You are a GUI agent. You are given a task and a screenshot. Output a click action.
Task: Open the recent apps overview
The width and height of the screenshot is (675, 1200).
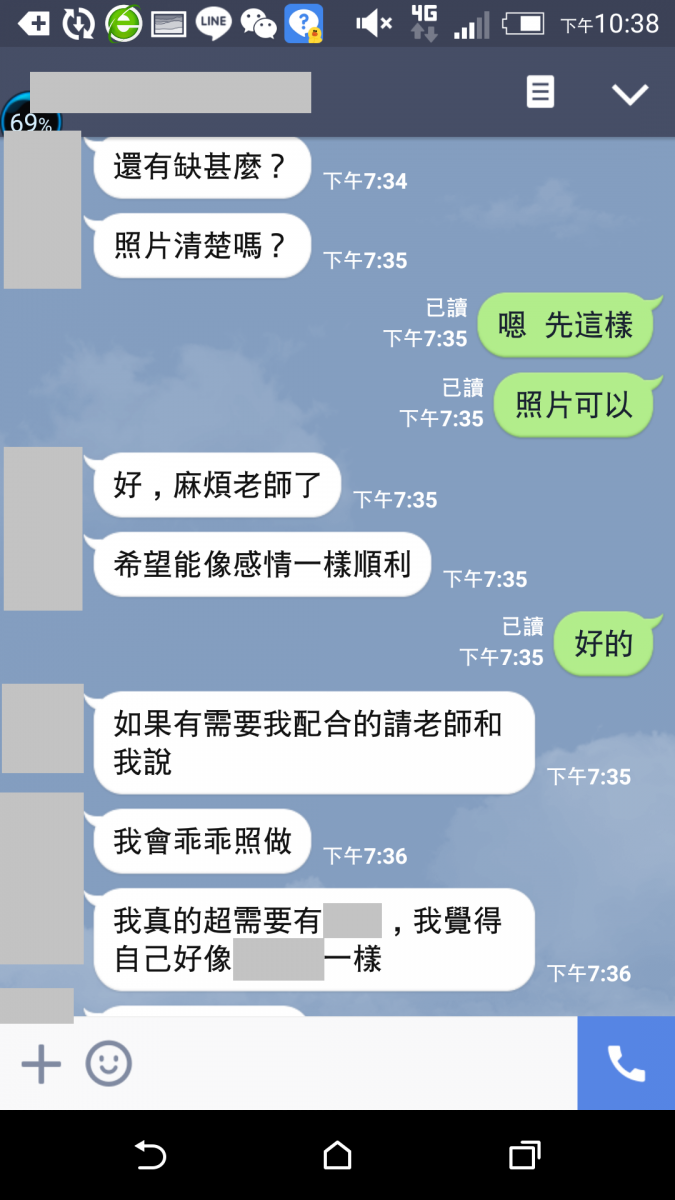(524, 1156)
